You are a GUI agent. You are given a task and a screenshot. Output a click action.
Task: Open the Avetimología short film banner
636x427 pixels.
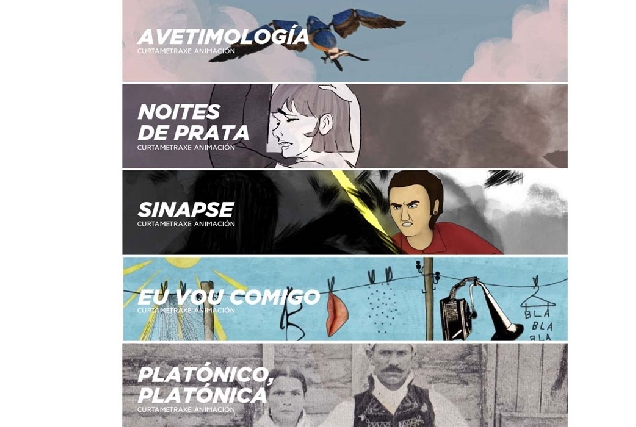pyautogui.click(x=344, y=41)
